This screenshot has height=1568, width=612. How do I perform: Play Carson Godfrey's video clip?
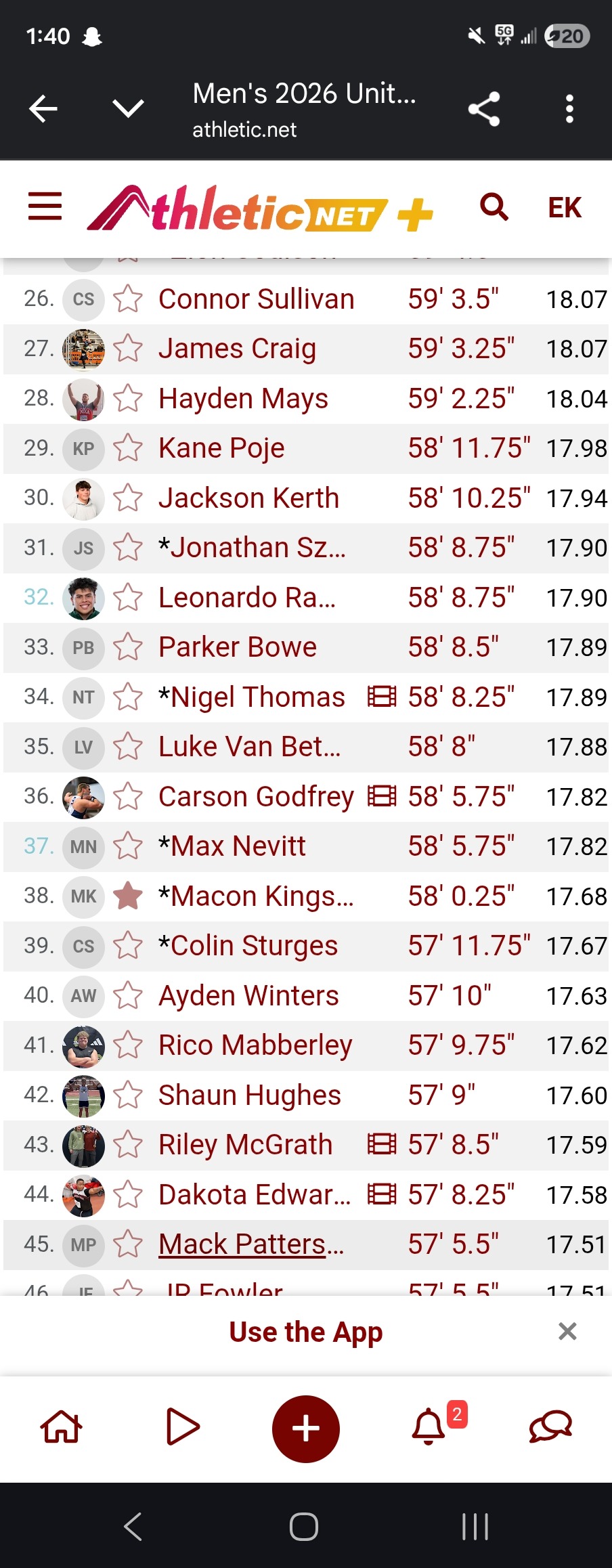click(382, 796)
